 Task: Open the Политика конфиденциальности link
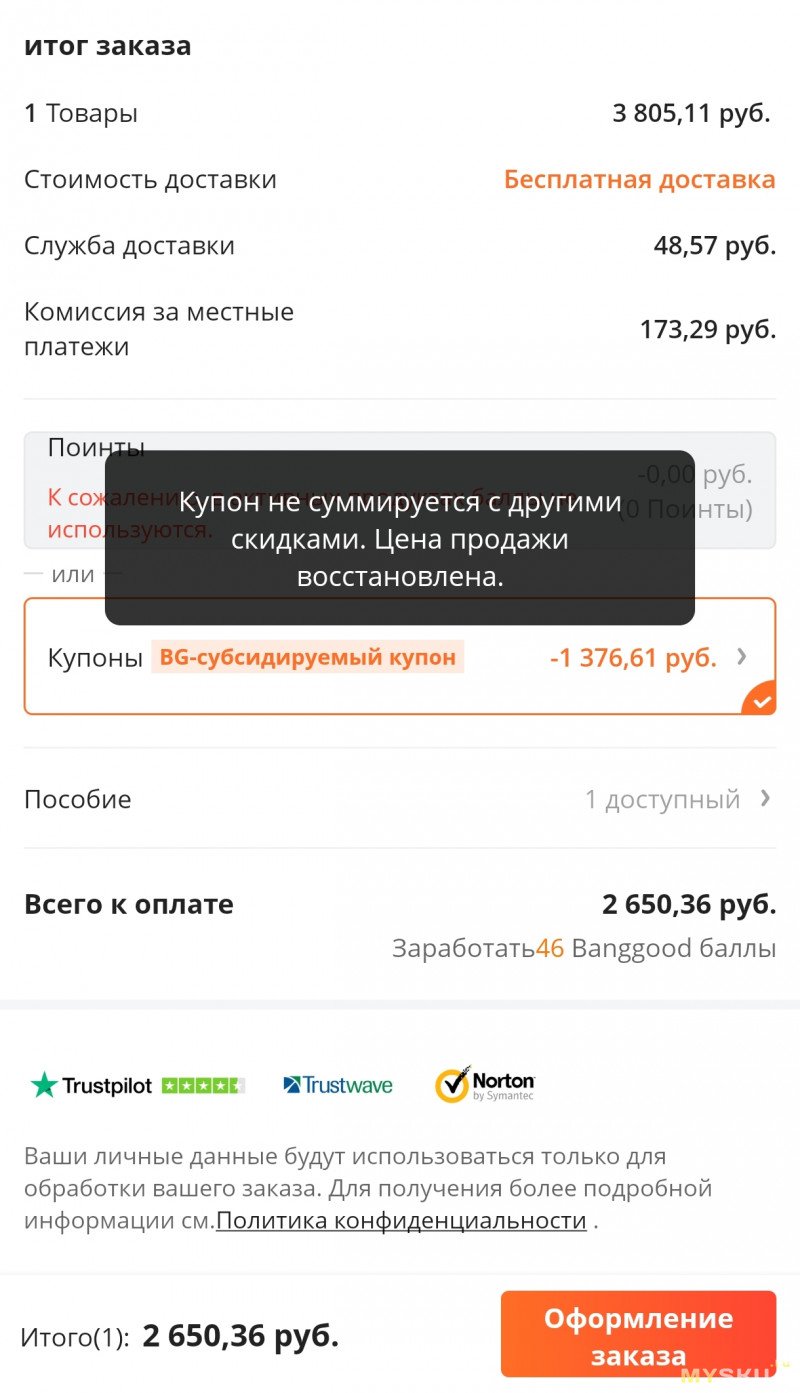click(401, 1220)
